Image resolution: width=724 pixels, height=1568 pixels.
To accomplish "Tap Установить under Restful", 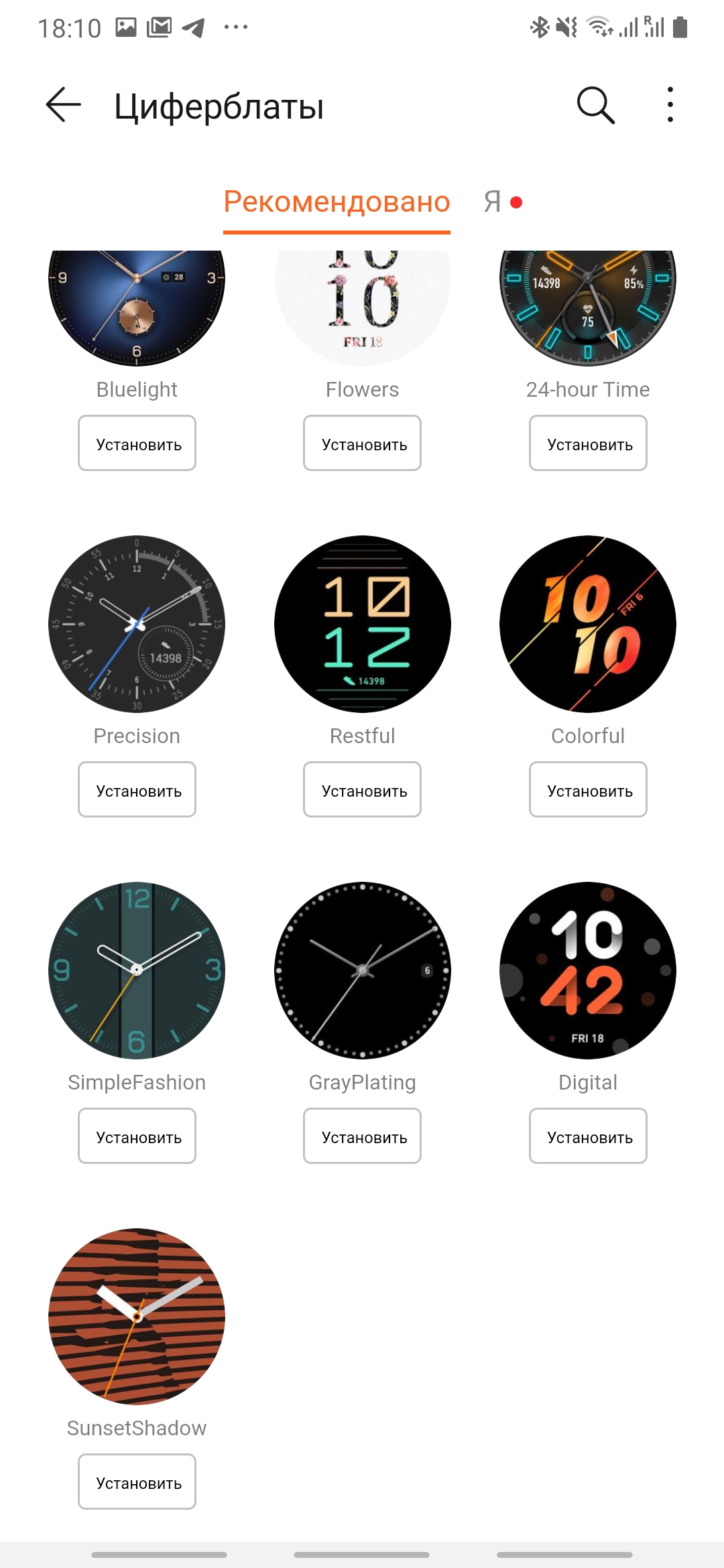I will click(x=362, y=790).
